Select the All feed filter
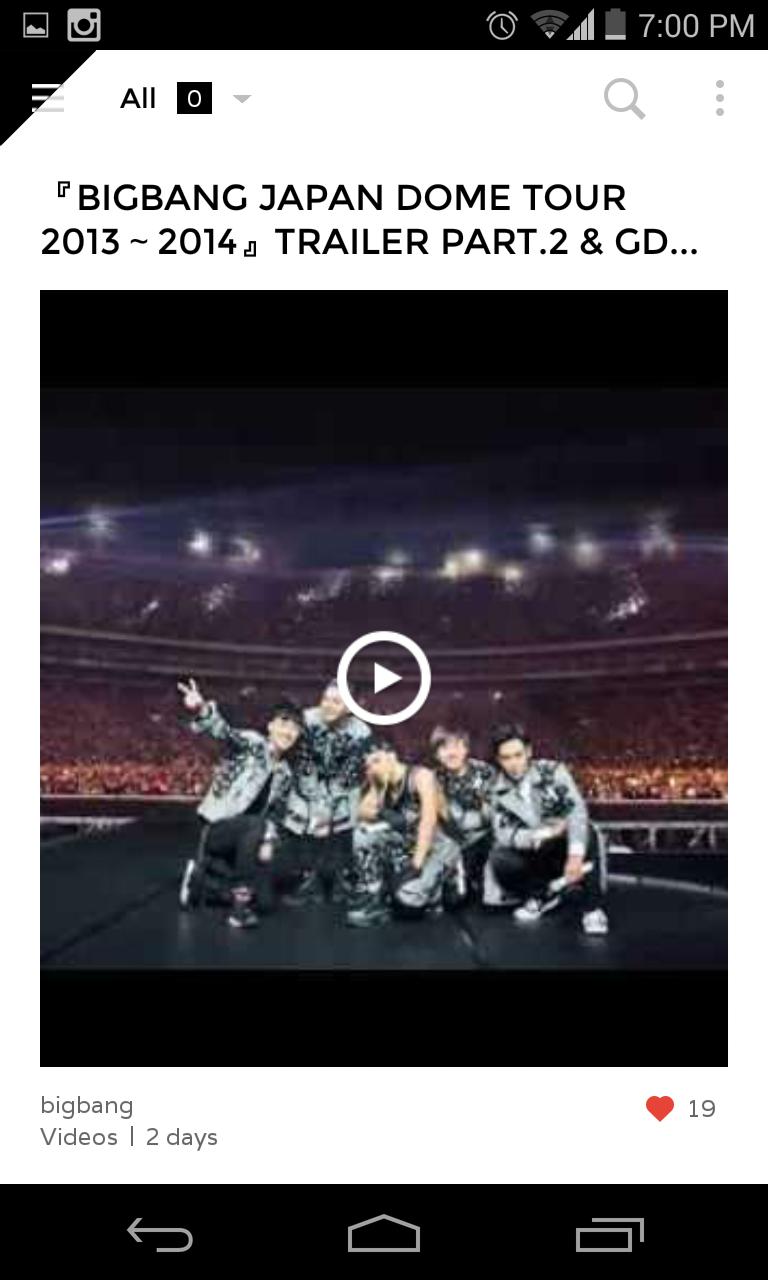Screen dimensions: 768x1280 [x=139, y=98]
